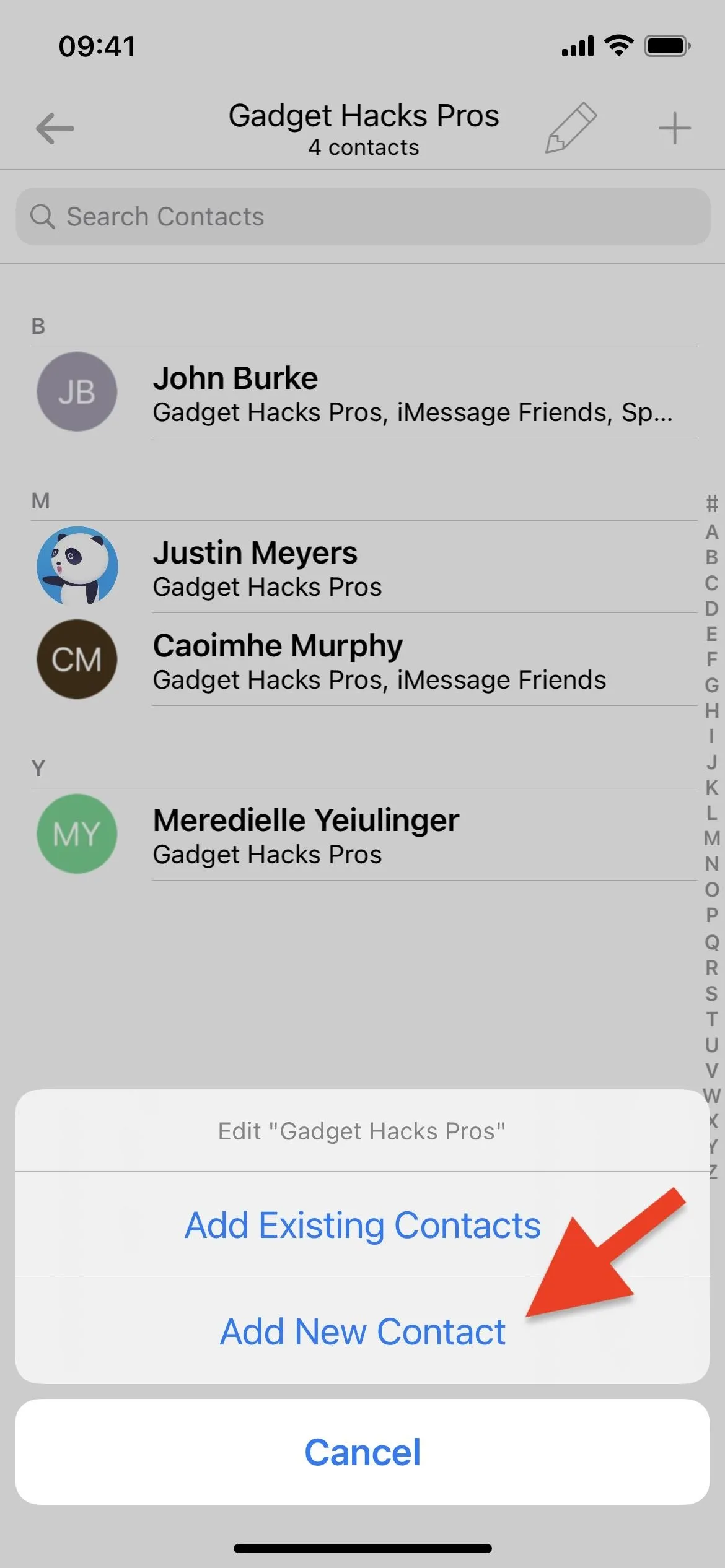Image resolution: width=725 pixels, height=1568 pixels.
Task: Open Justin Meyers' contact
Action: pos(364,567)
